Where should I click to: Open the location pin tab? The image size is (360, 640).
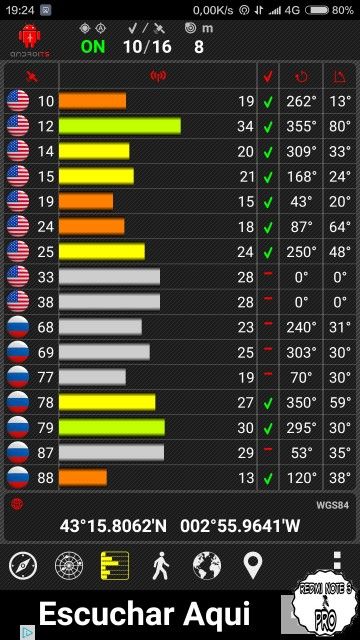tap(253, 566)
